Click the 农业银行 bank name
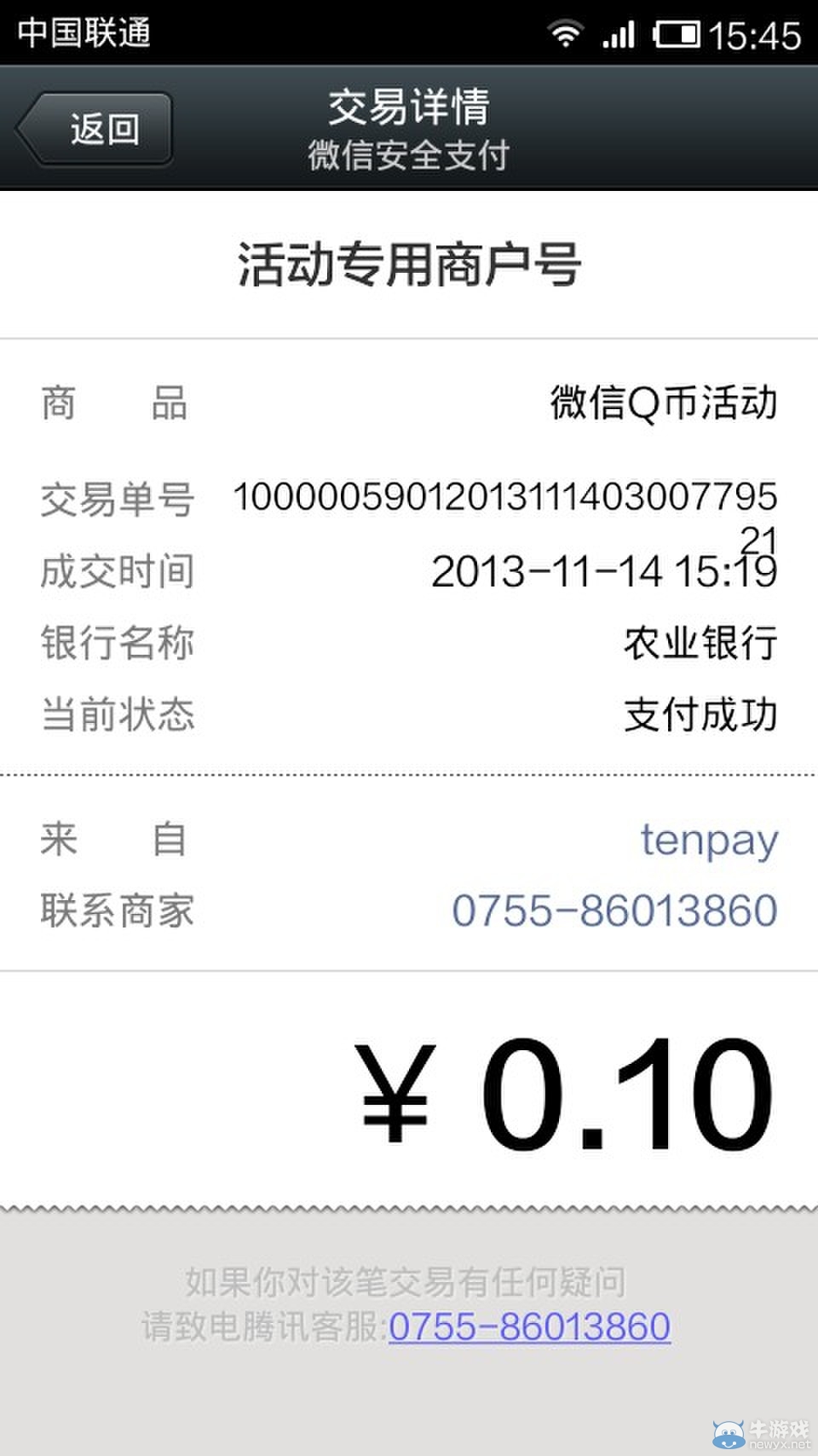The width and height of the screenshot is (818, 1456). click(x=699, y=644)
